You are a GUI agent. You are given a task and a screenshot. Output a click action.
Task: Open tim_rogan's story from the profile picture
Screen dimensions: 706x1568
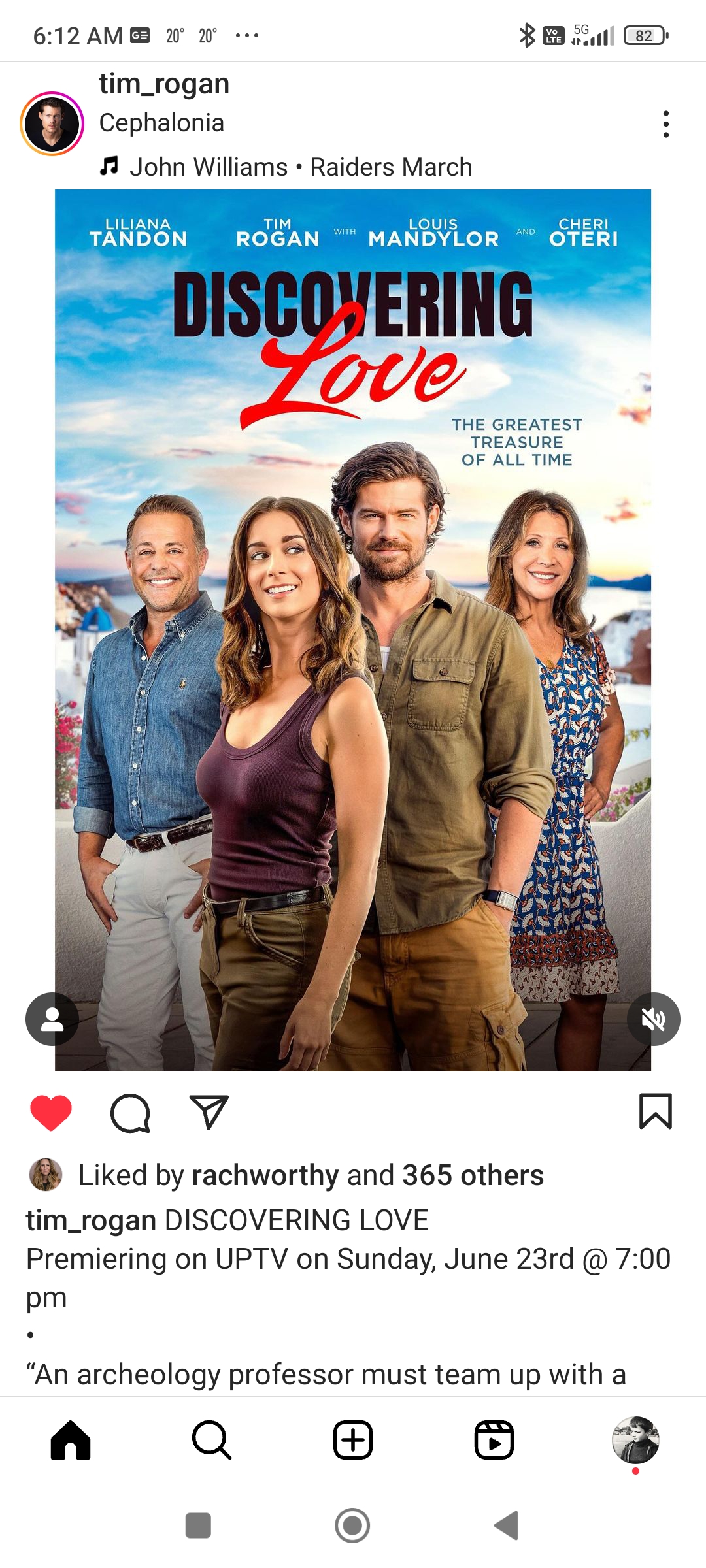(52, 123)
